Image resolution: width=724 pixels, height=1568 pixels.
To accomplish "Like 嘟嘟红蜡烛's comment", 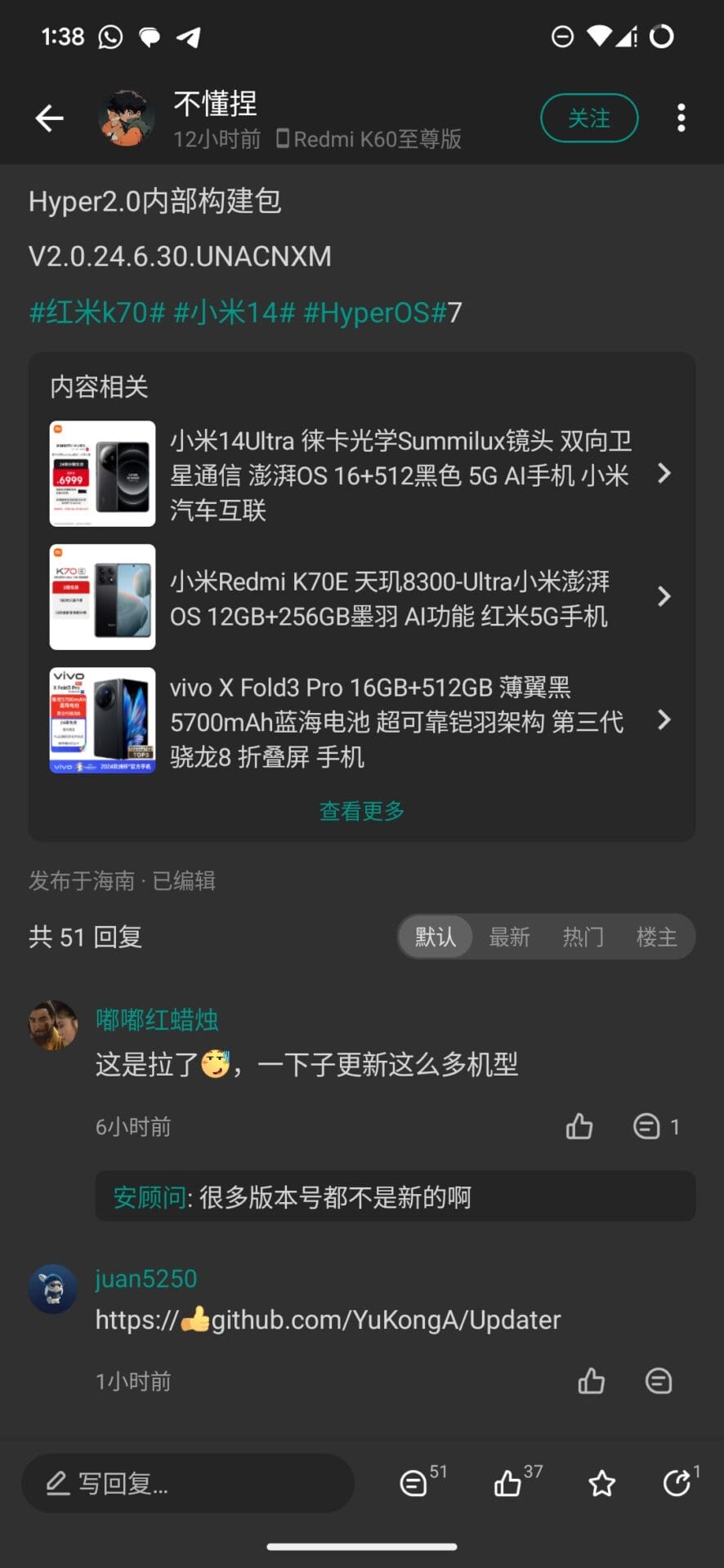I will pos(579,1126).
